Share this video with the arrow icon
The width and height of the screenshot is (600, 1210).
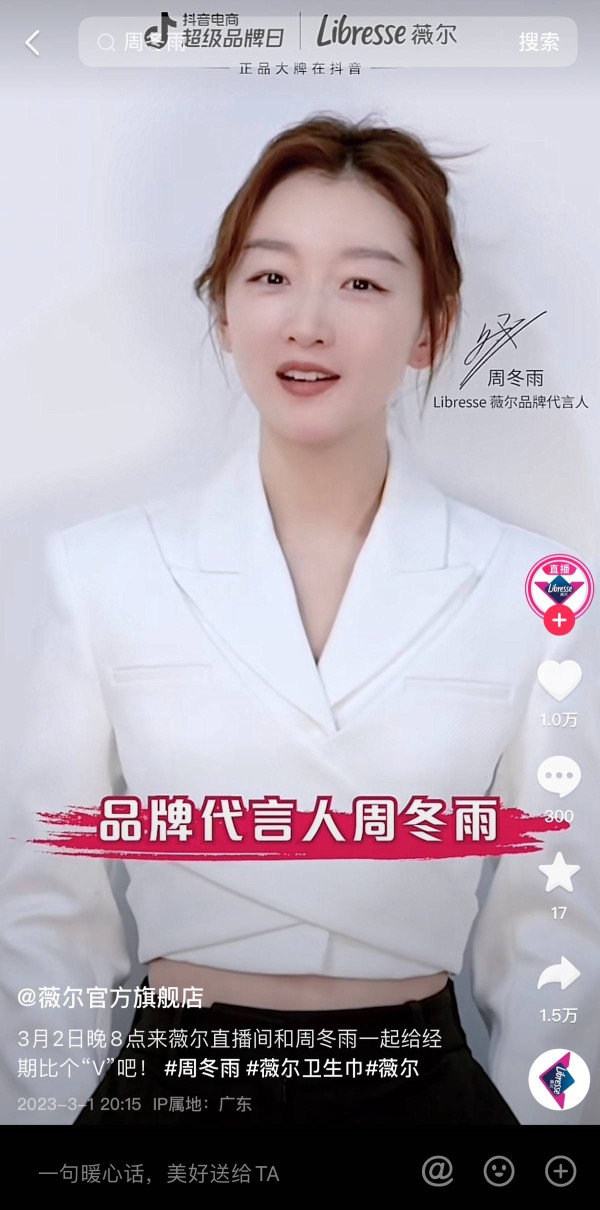tap(559, 973)
